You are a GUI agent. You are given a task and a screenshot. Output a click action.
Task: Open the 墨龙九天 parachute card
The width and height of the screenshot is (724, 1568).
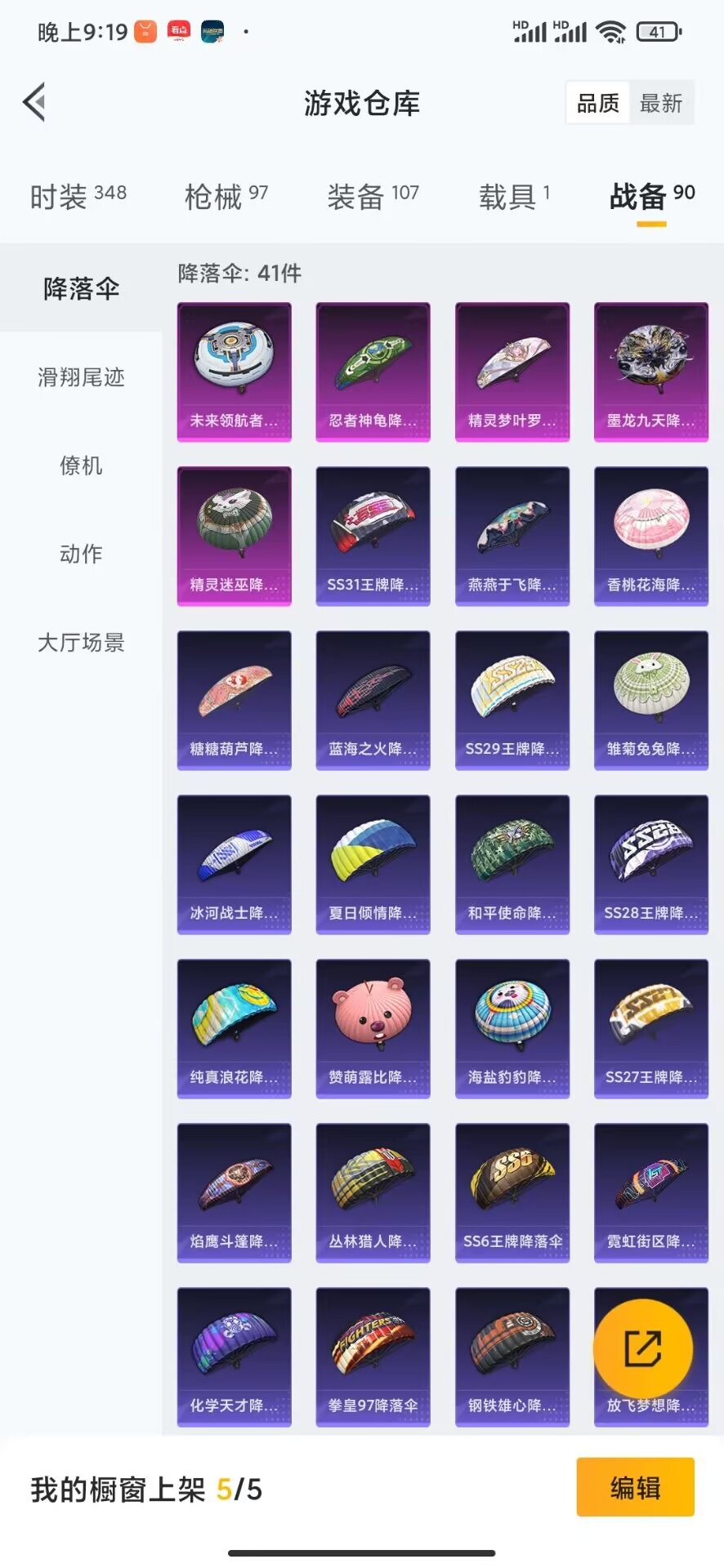(651, 372)
